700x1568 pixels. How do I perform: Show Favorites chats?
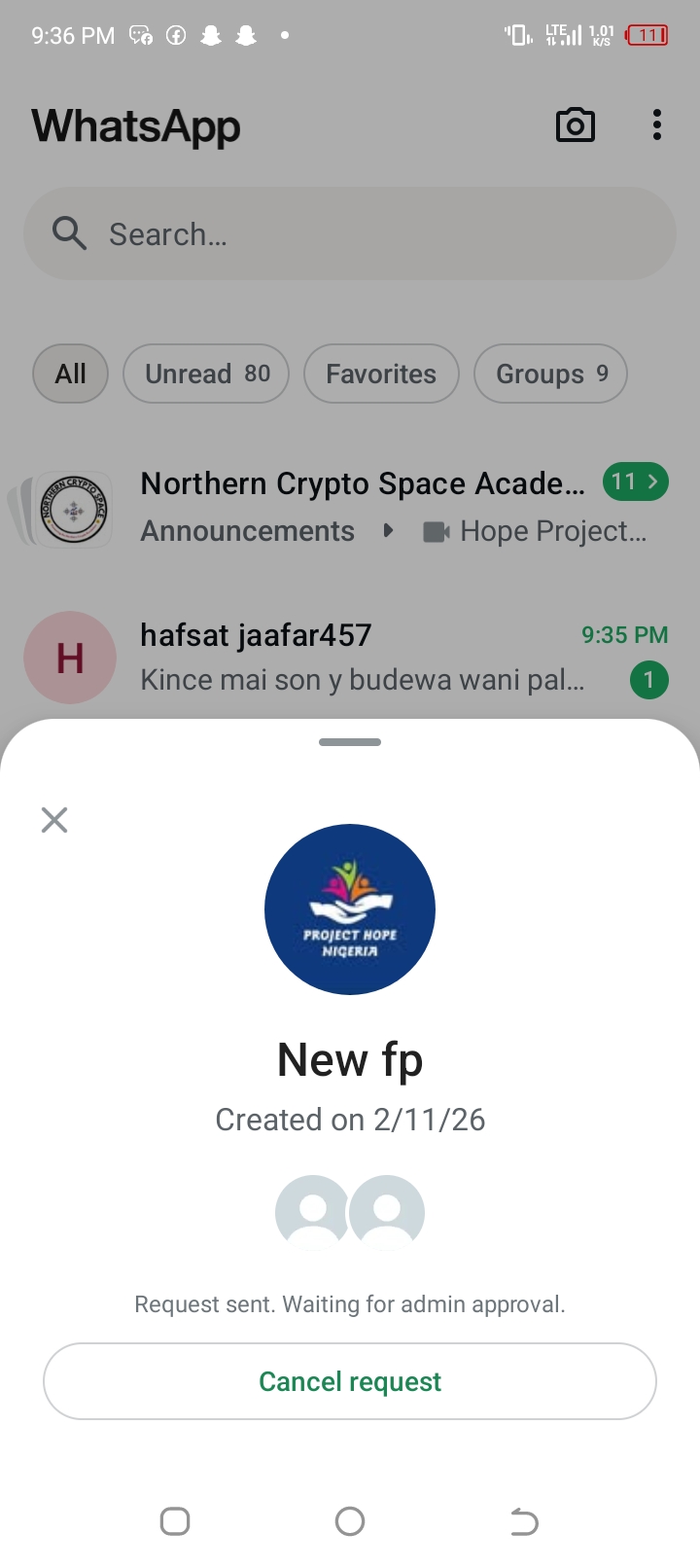point(381,374)
